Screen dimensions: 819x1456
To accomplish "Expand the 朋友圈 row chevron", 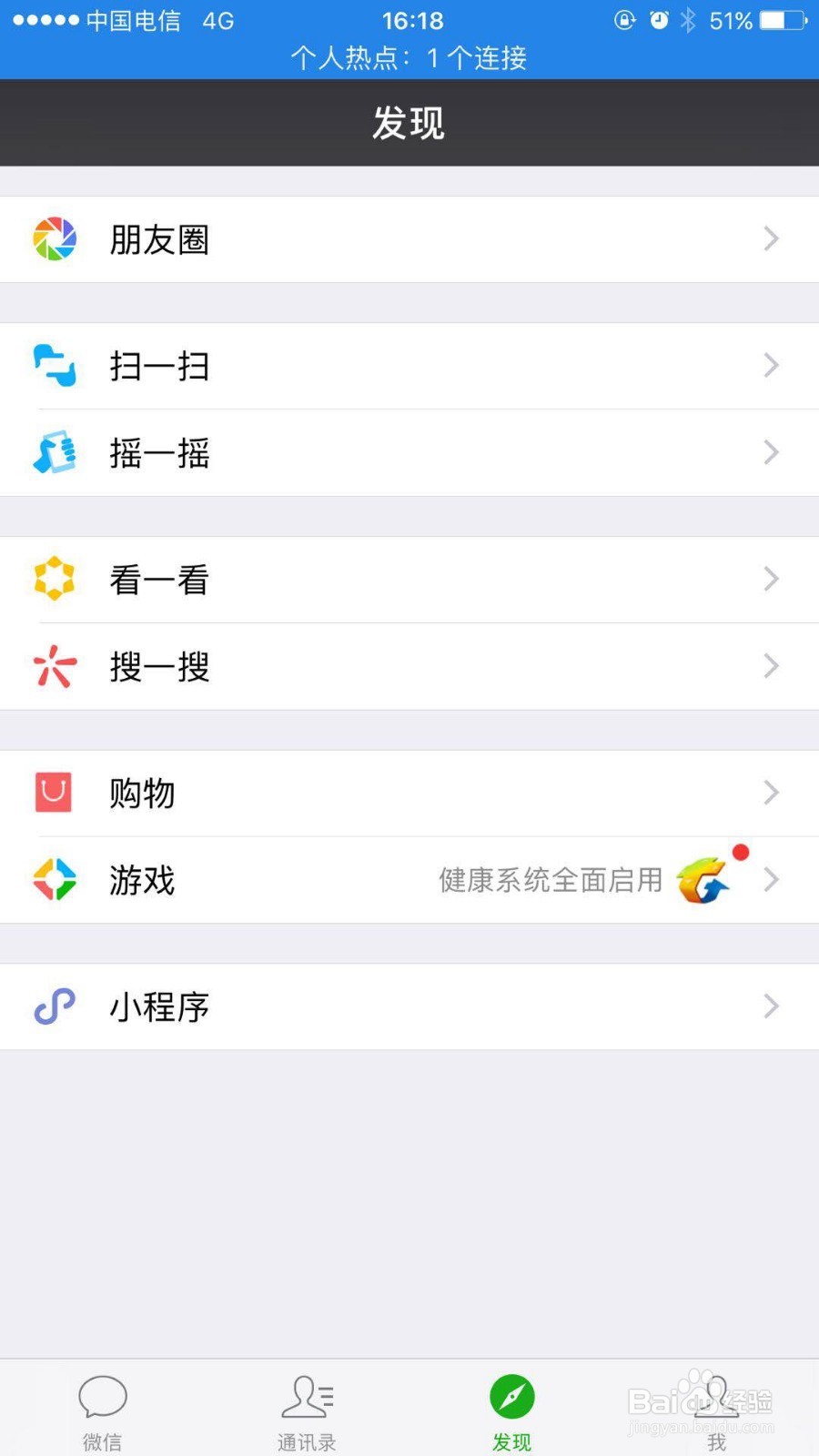I will [772, 239].
